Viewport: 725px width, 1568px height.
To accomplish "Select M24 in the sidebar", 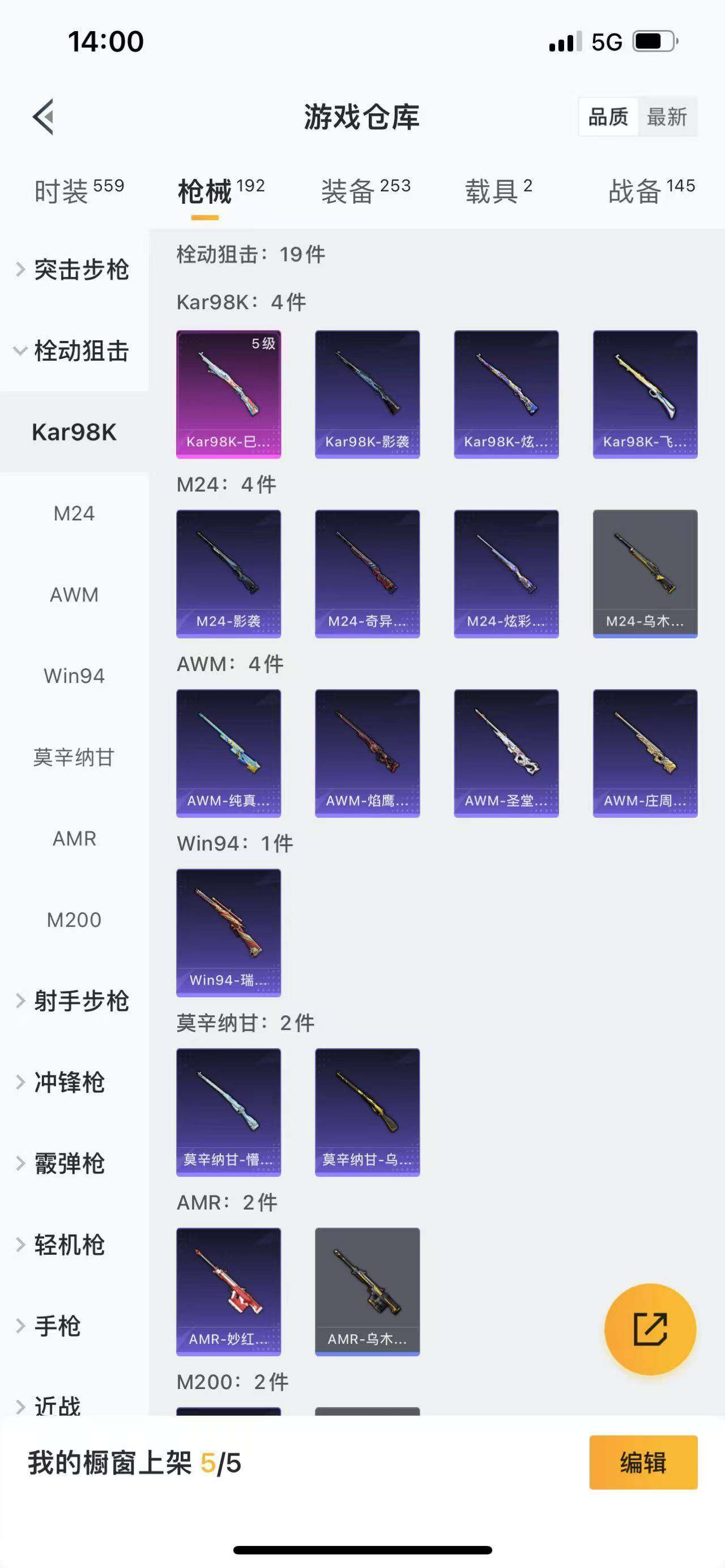I will (x=74, y=513).
